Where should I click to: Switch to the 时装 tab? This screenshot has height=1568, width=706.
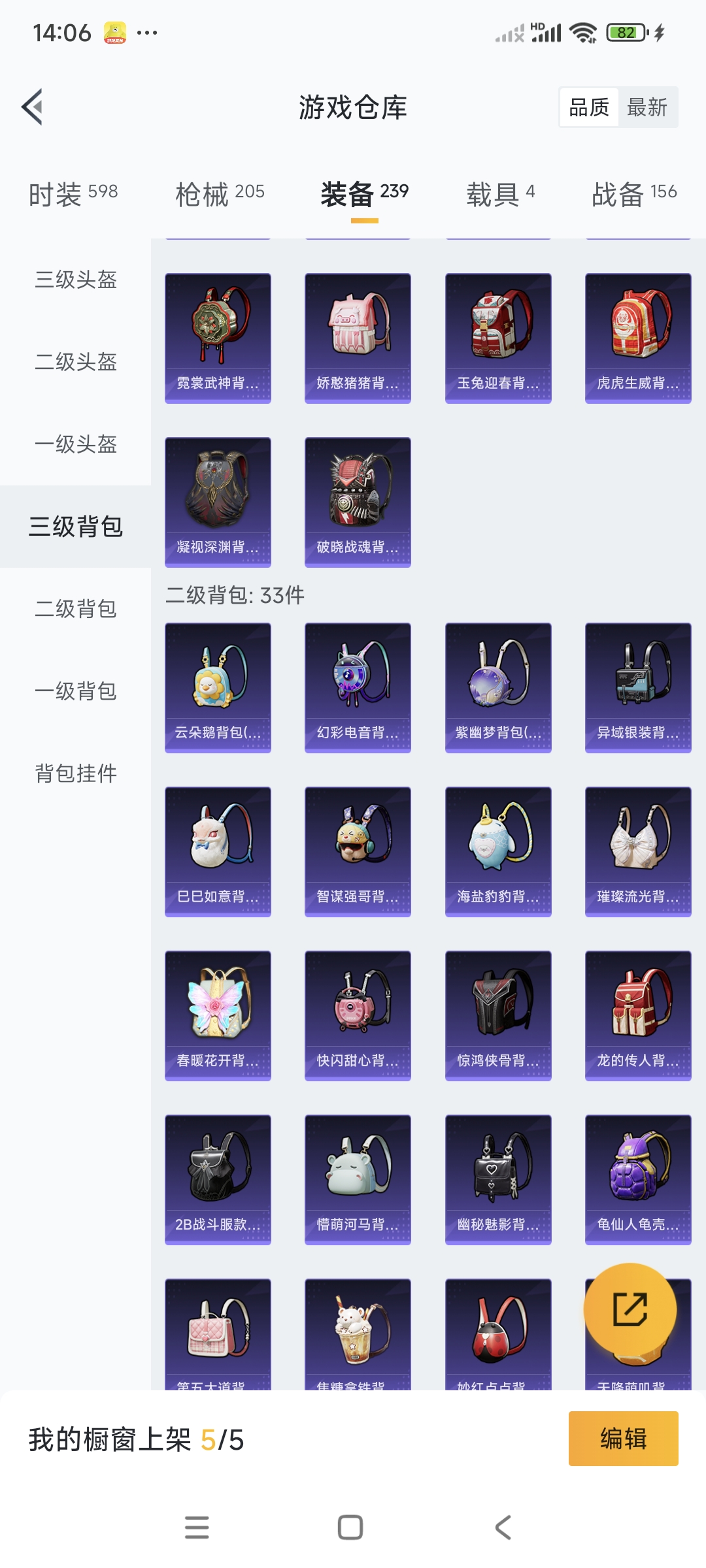(x=73, y=193)
